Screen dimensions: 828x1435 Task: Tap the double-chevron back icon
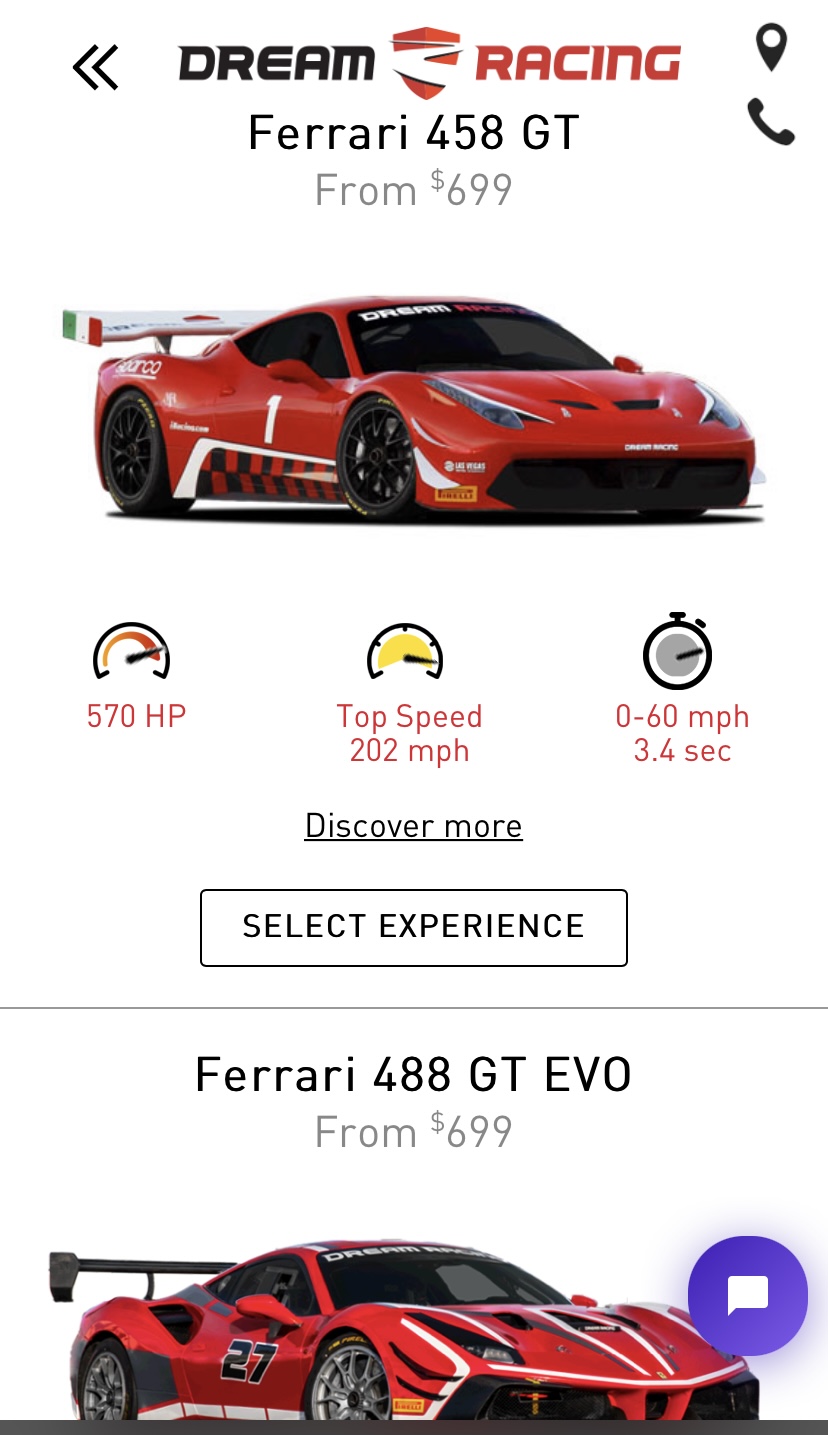point(96,68)
